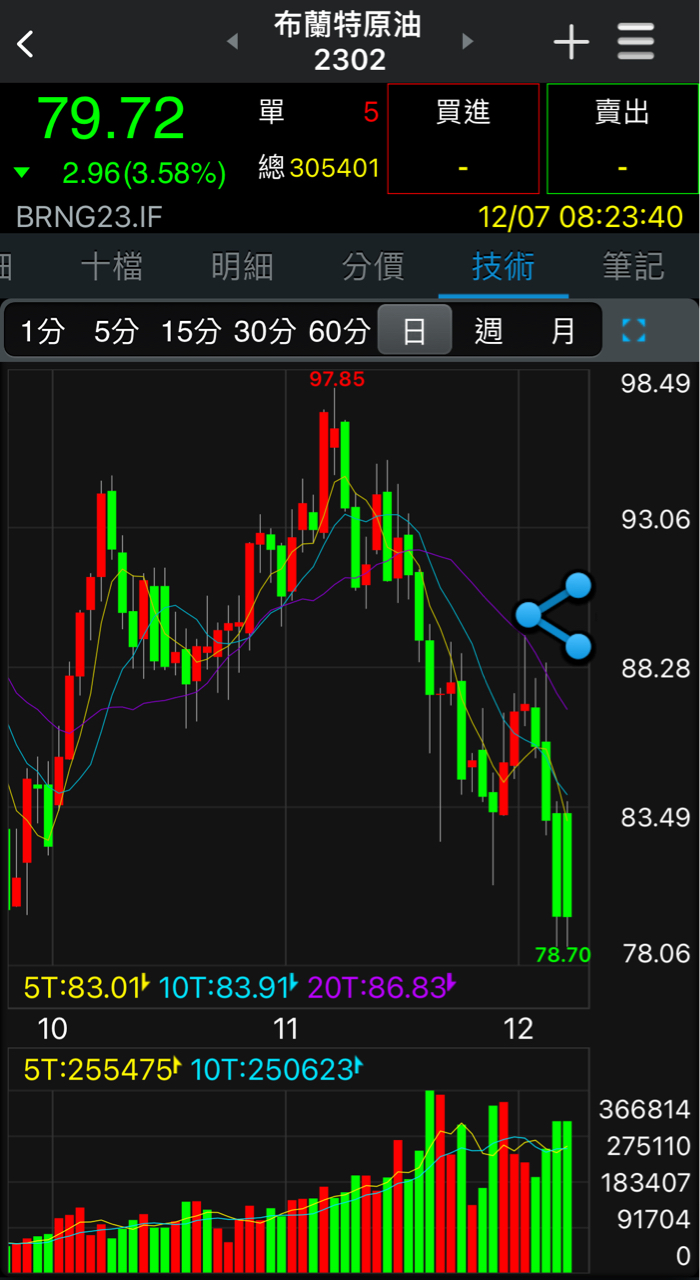This screenshot has height=1280, width=700.
Task: Select the 15分 chart interval
Action: [x=191, y=331]
